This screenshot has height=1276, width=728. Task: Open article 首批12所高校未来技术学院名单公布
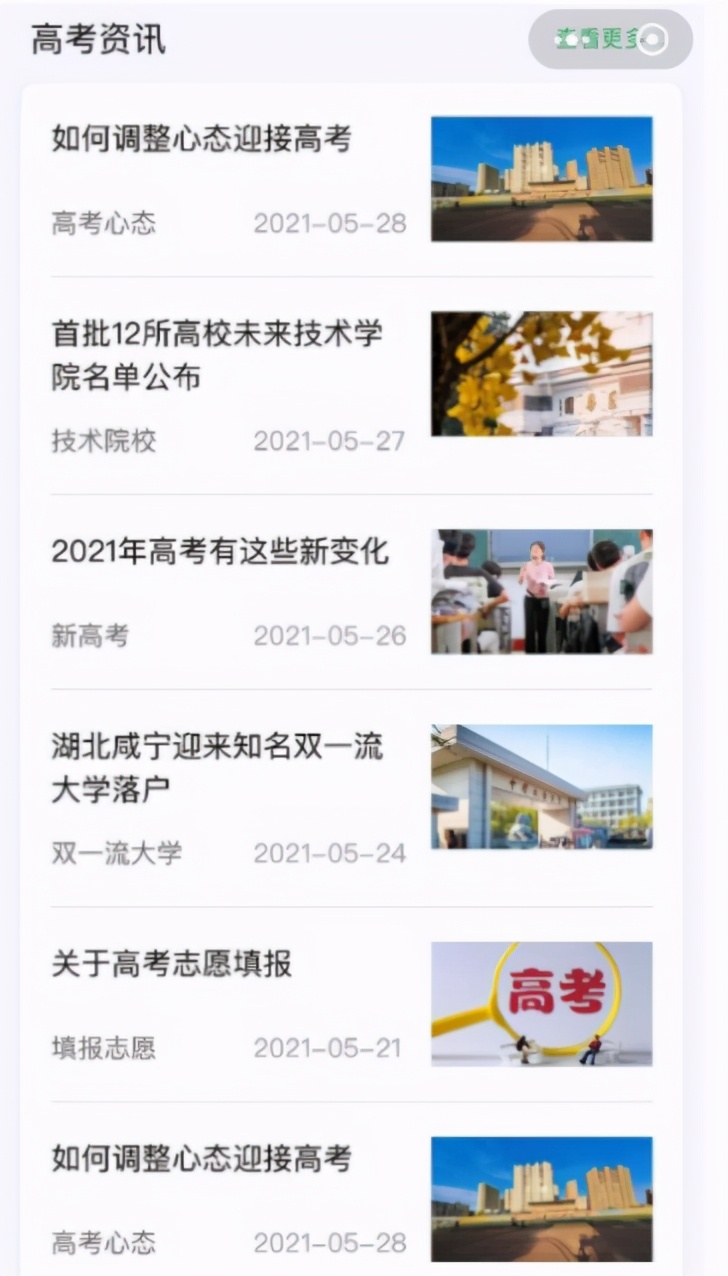tap(217, 355)
